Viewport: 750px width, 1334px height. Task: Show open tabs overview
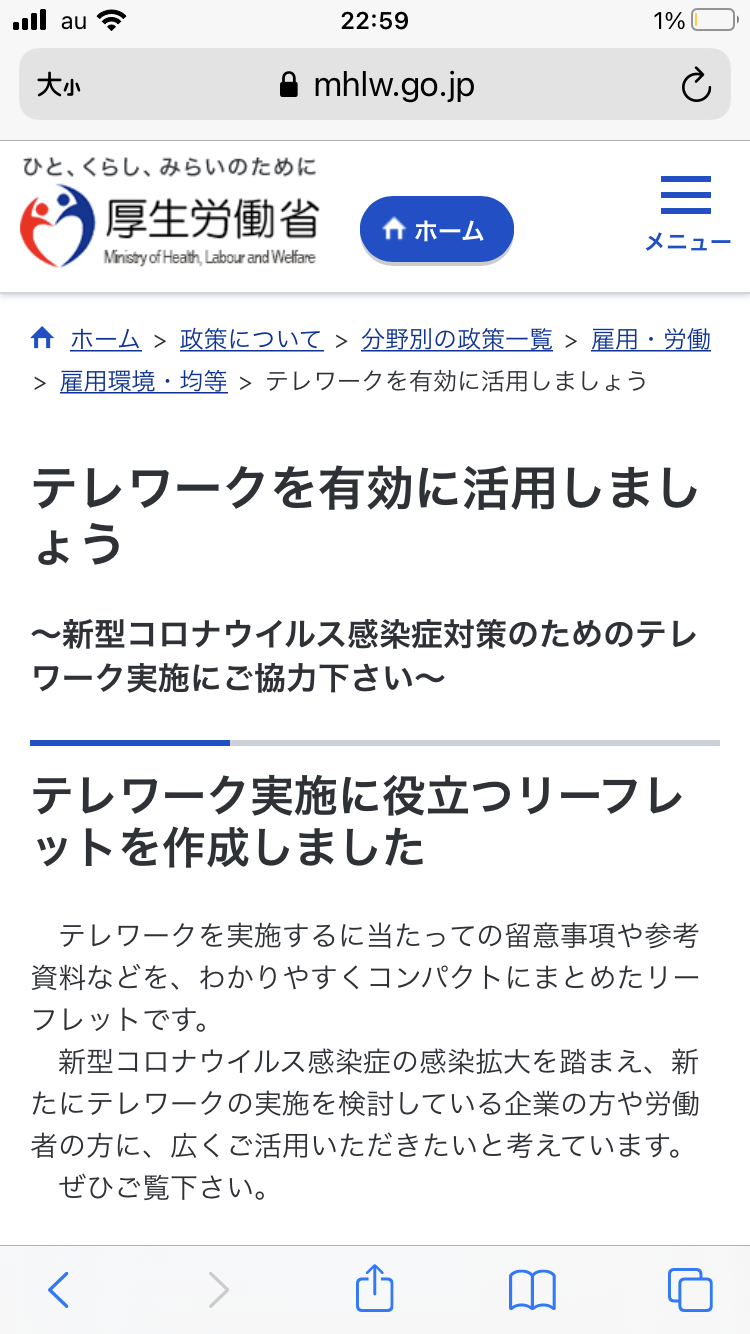tap(690, 1289)
